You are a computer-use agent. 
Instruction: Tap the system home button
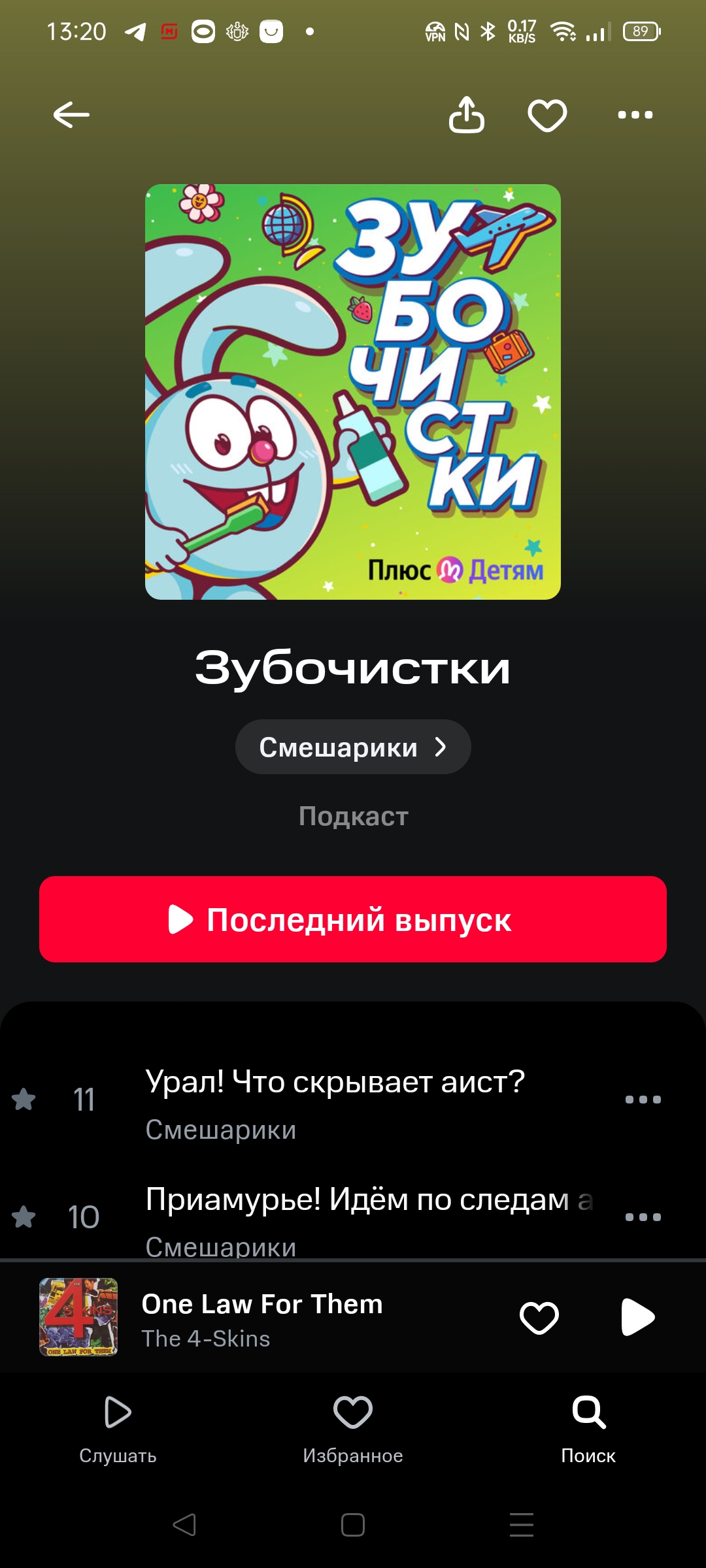(353, 1525)
